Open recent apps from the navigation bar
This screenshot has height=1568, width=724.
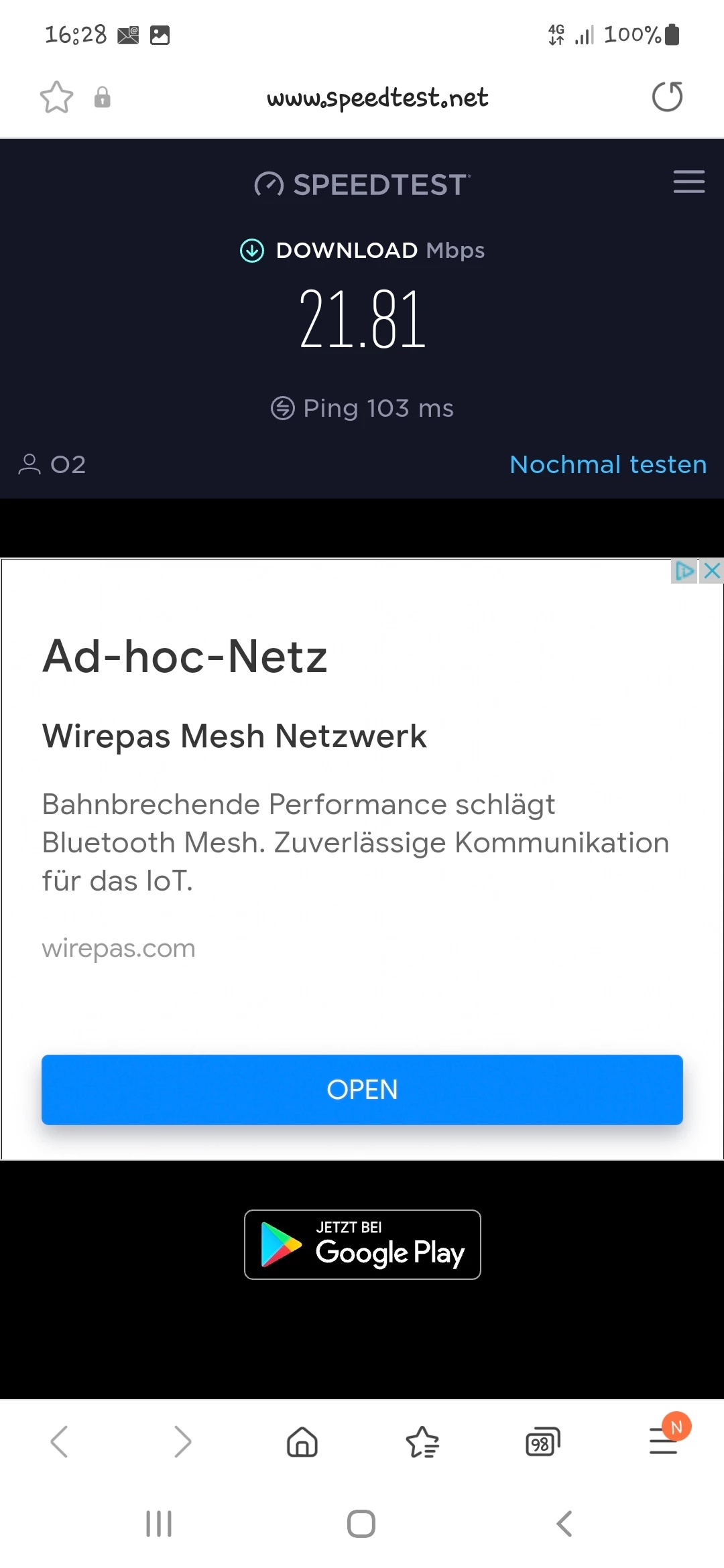click(x=159, y=1524)
